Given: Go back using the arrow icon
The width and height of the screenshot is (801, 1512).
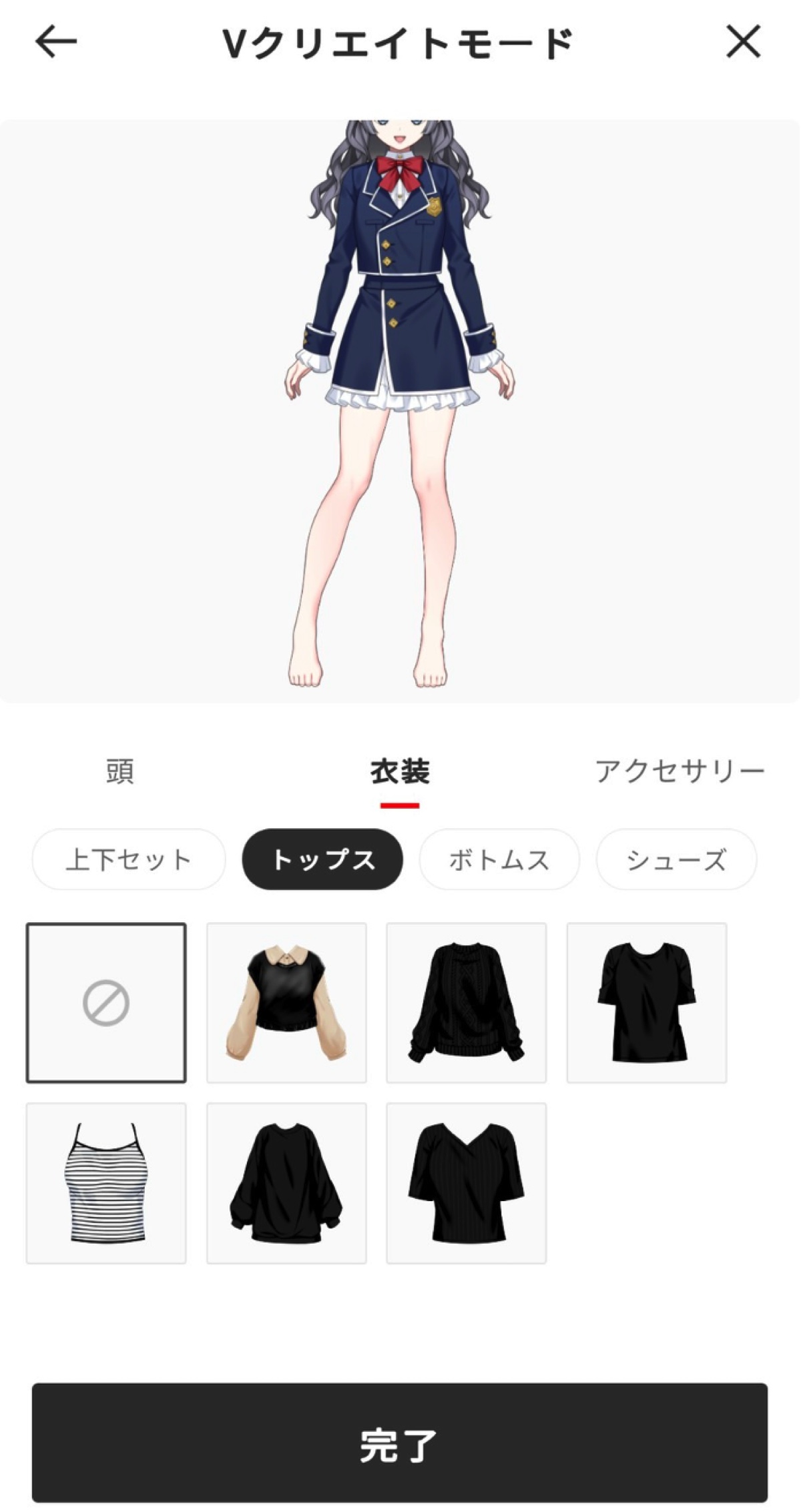Looking at the screenshot, I should 56,41.
